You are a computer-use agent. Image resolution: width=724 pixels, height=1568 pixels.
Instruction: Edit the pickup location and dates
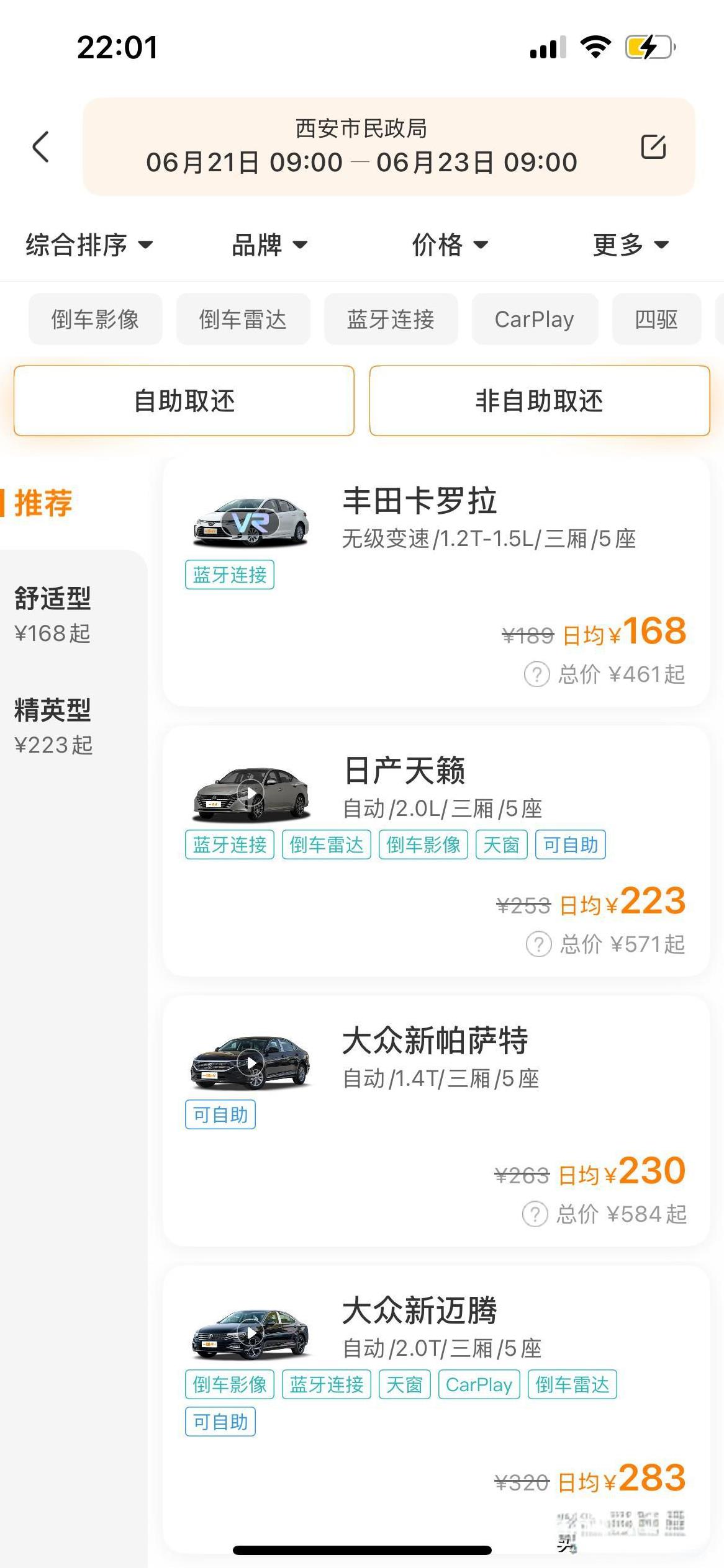click(x=653, y=147)
